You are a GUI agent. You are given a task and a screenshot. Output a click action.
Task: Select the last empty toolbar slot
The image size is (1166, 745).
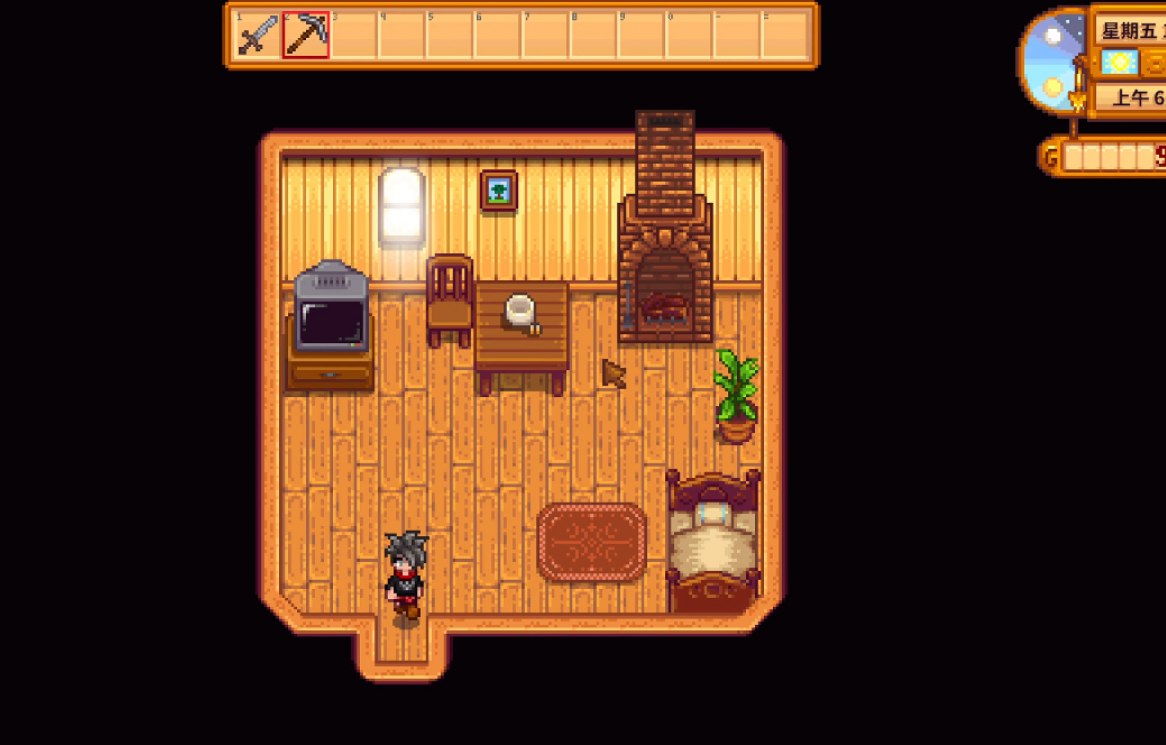(x=786, y=36)
